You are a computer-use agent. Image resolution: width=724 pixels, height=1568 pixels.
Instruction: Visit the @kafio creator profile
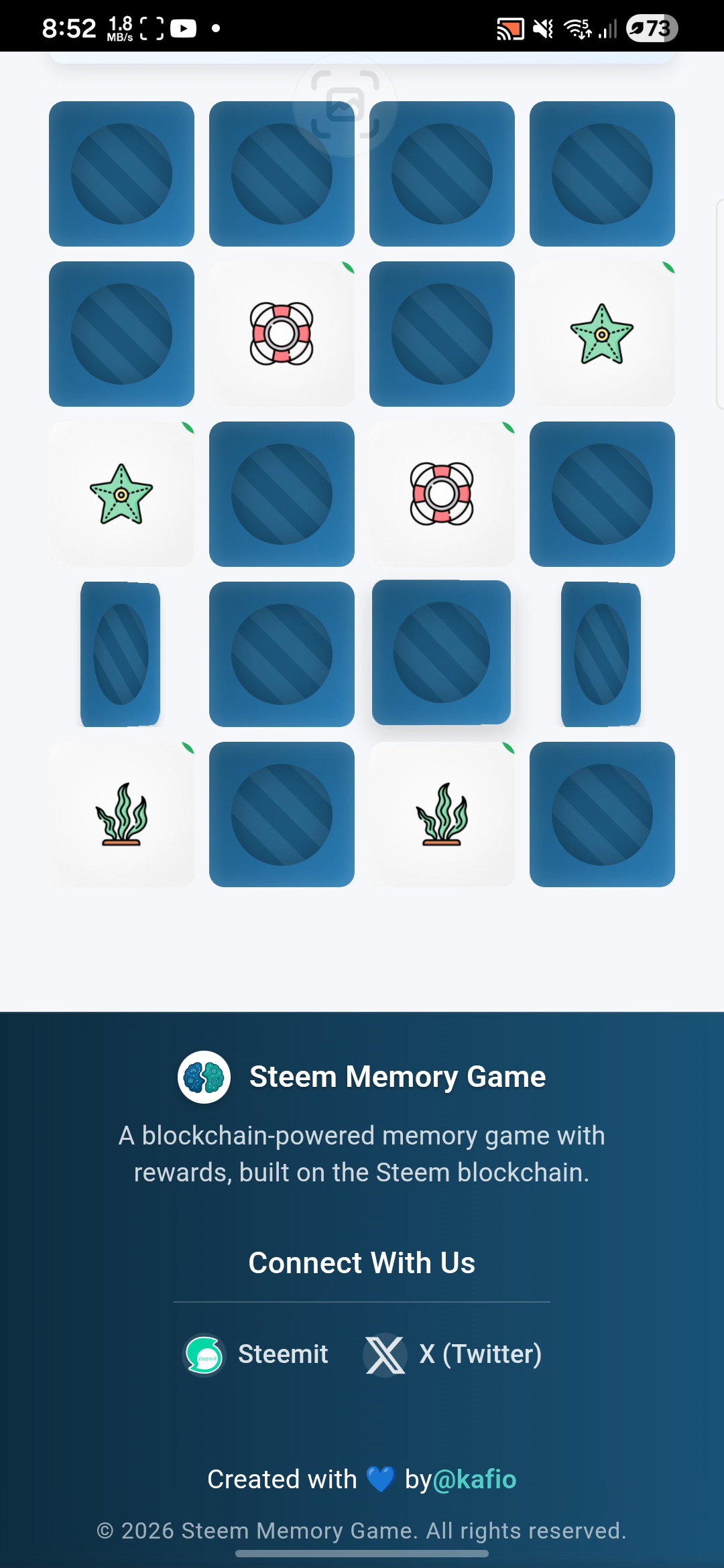coord(475,1479)
